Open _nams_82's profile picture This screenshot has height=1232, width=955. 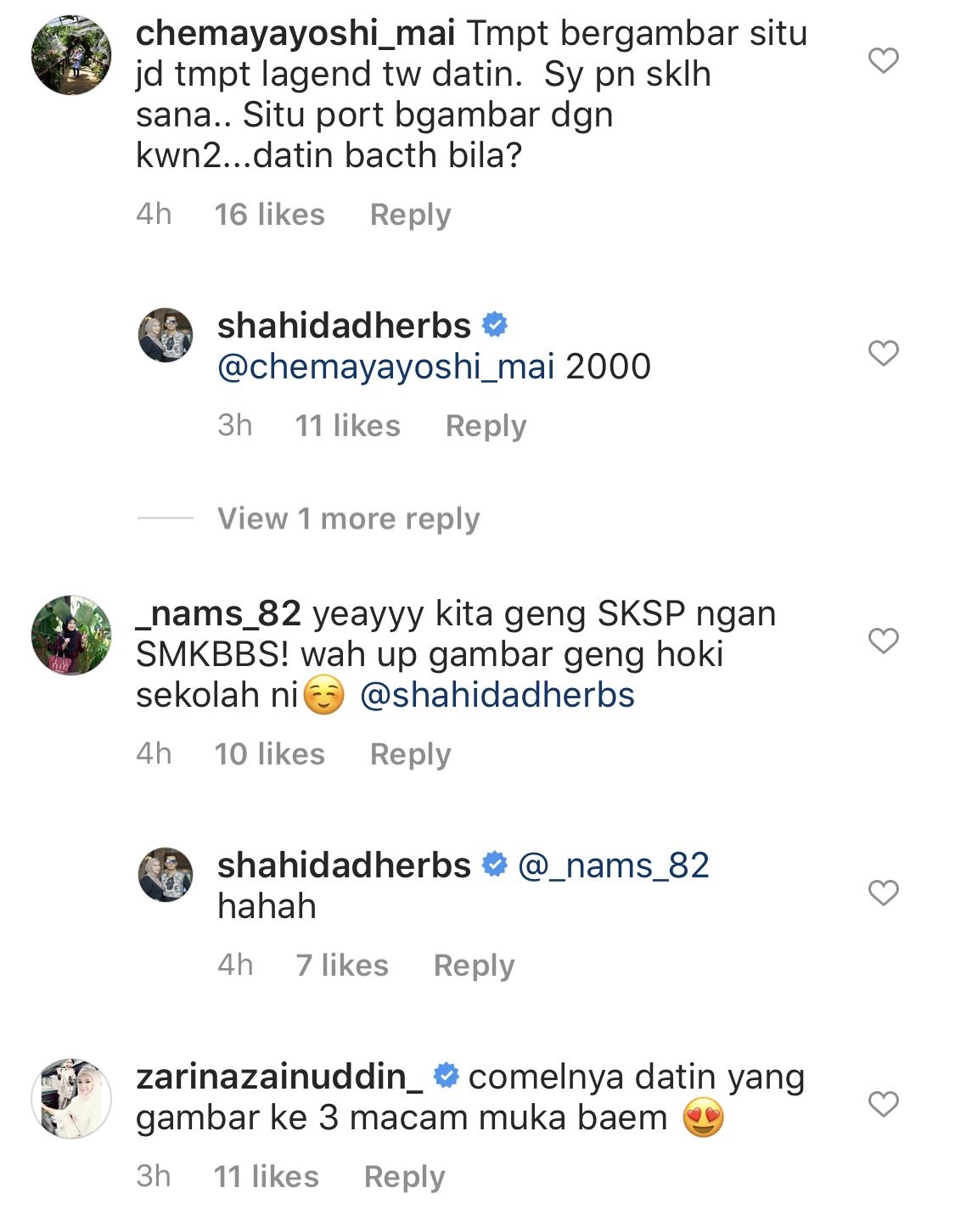pos(71,636)
